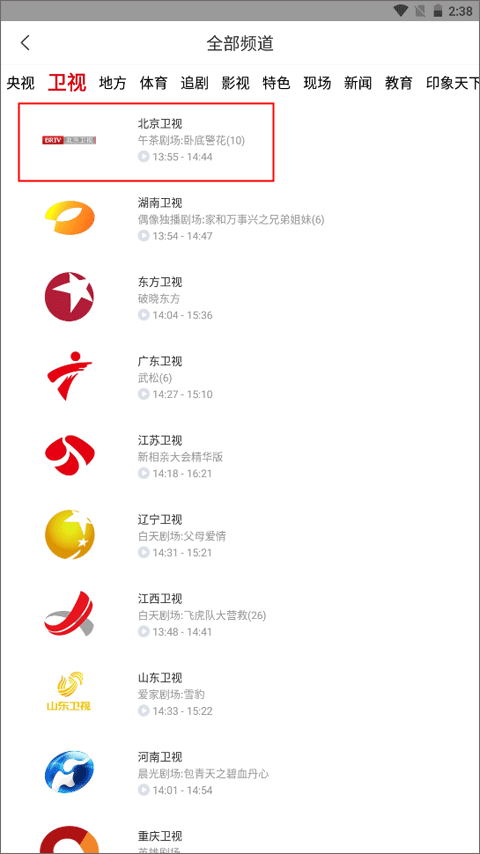
Task: Select the 特色 tab
Action: pos(276,83)
